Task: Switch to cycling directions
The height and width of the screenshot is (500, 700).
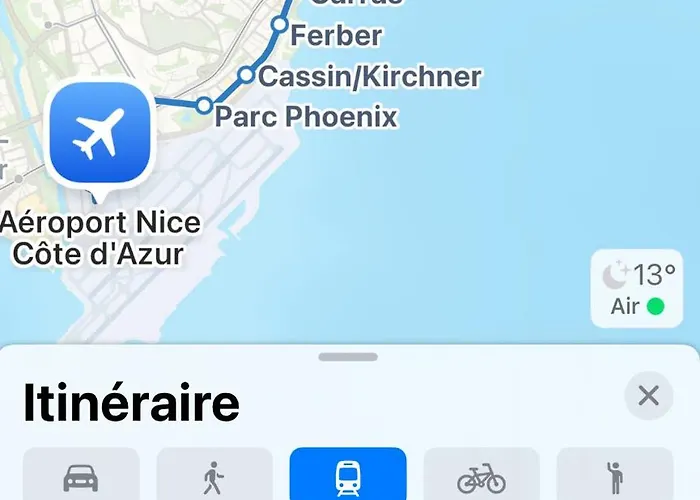Action: click(x=481, y=476)
